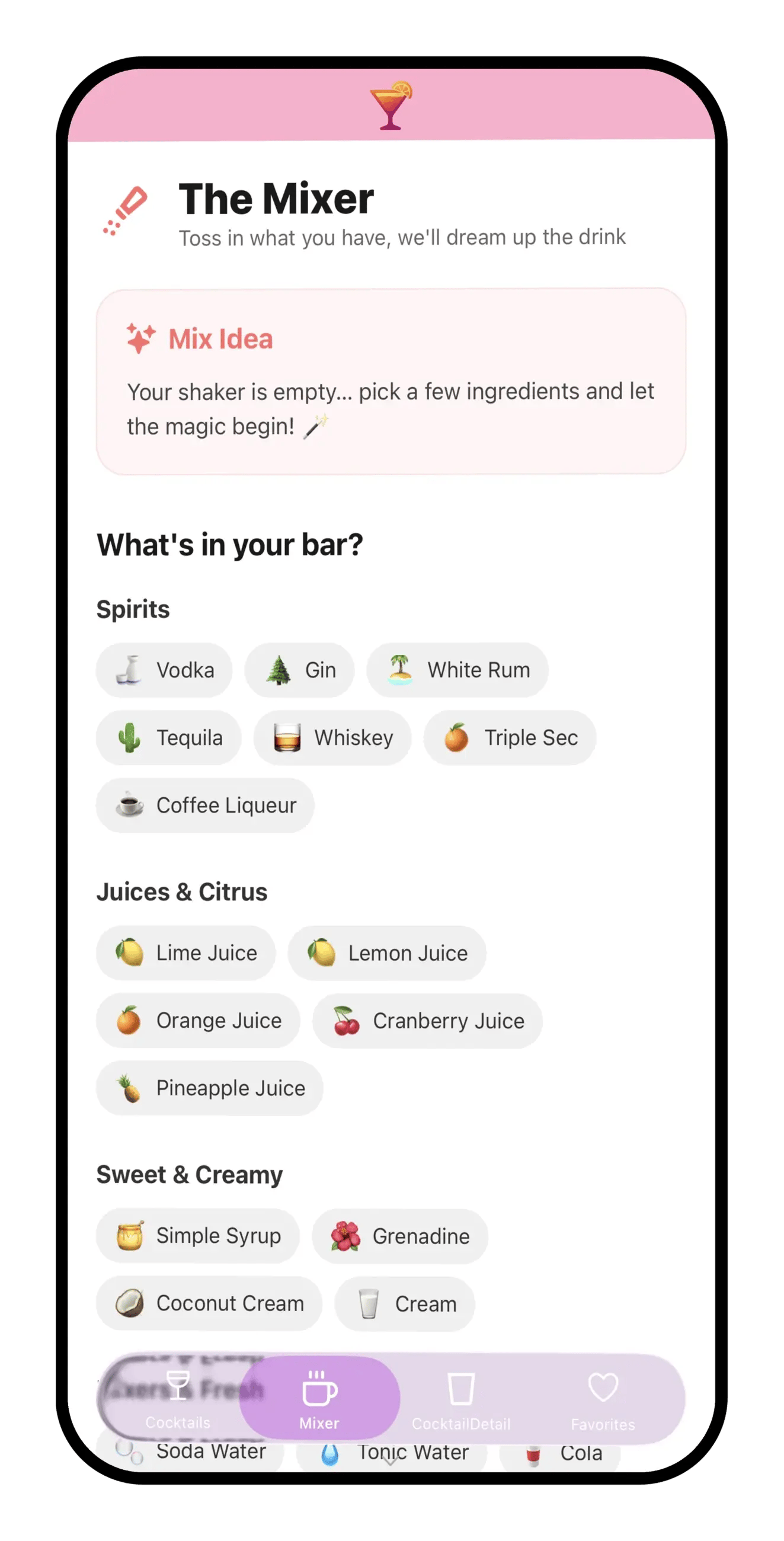Select the Gin chip
Image resolution: width=784 pixels, height=1541 pixels.
coord(299,670)
